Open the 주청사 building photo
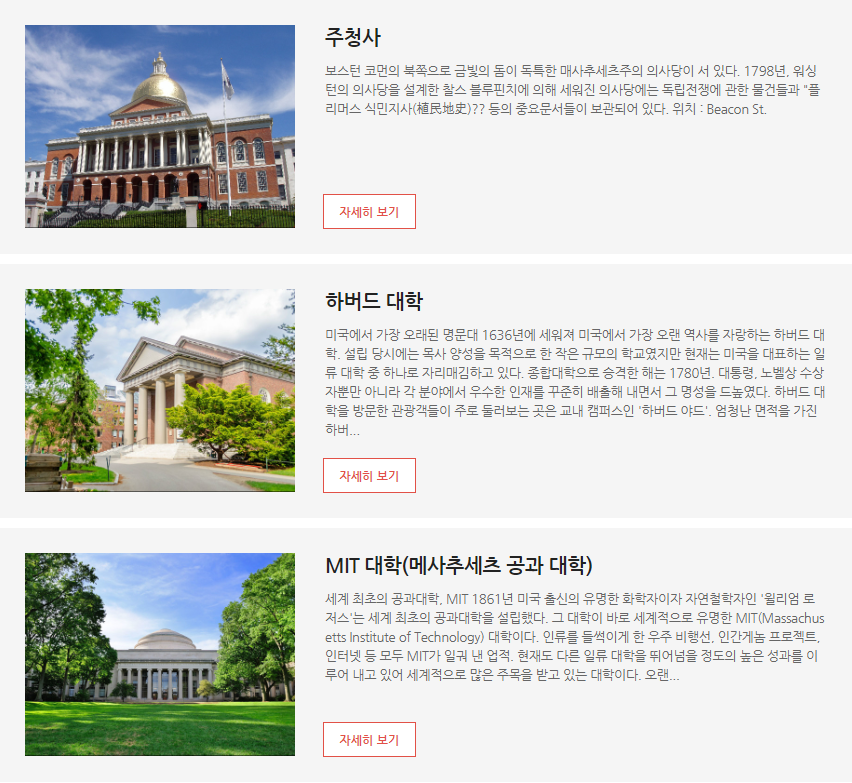The width and height of the screenshot is (852, 783). click(x=160, y=127)
